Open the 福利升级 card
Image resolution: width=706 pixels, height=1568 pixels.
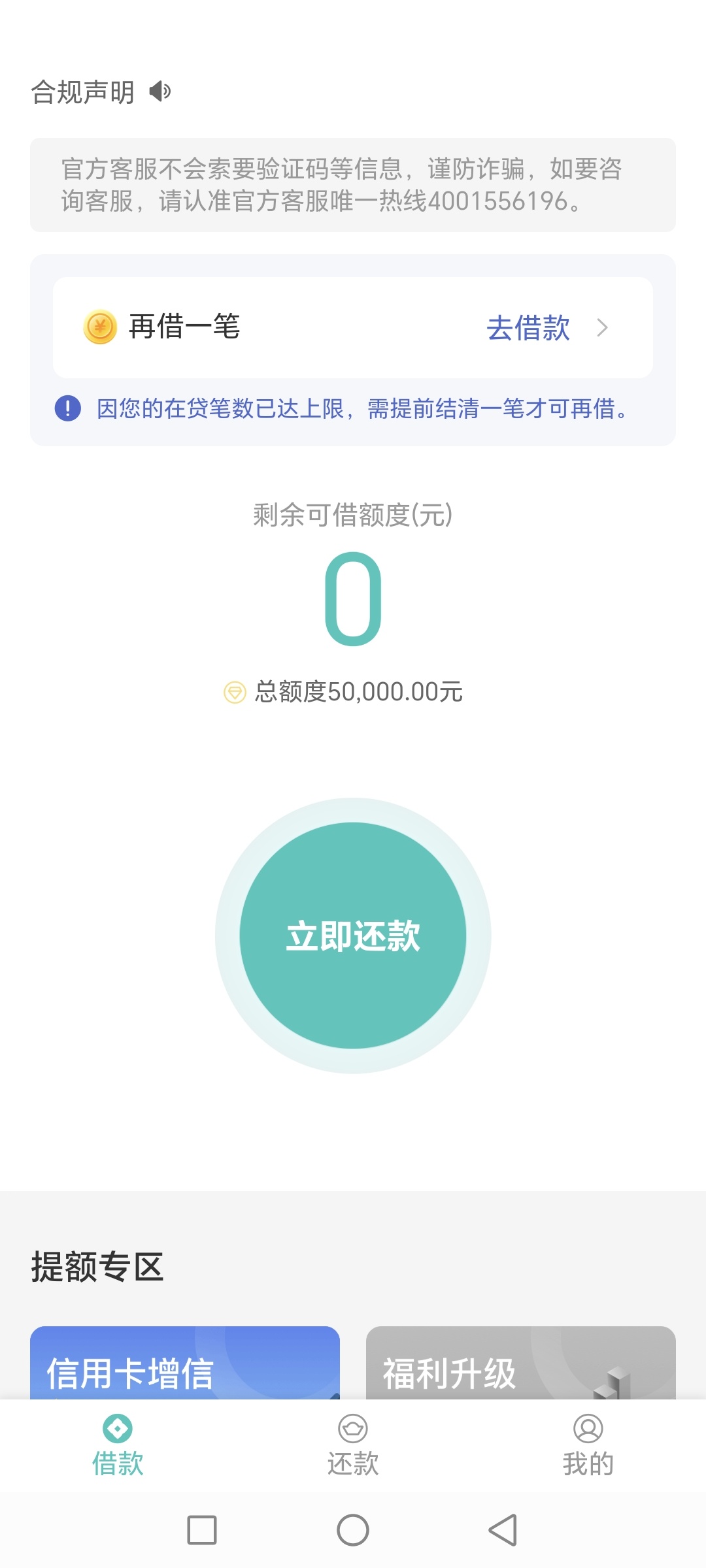[x=521, y=1363]
